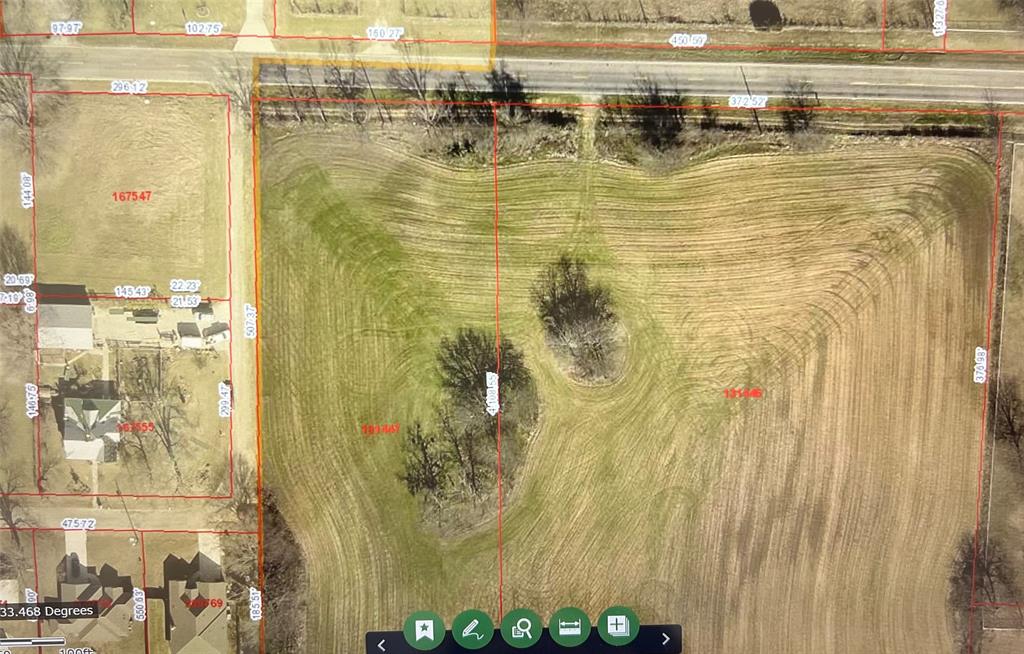
Task: Open the bookmarks tool
Action: (x=424, y=628)
